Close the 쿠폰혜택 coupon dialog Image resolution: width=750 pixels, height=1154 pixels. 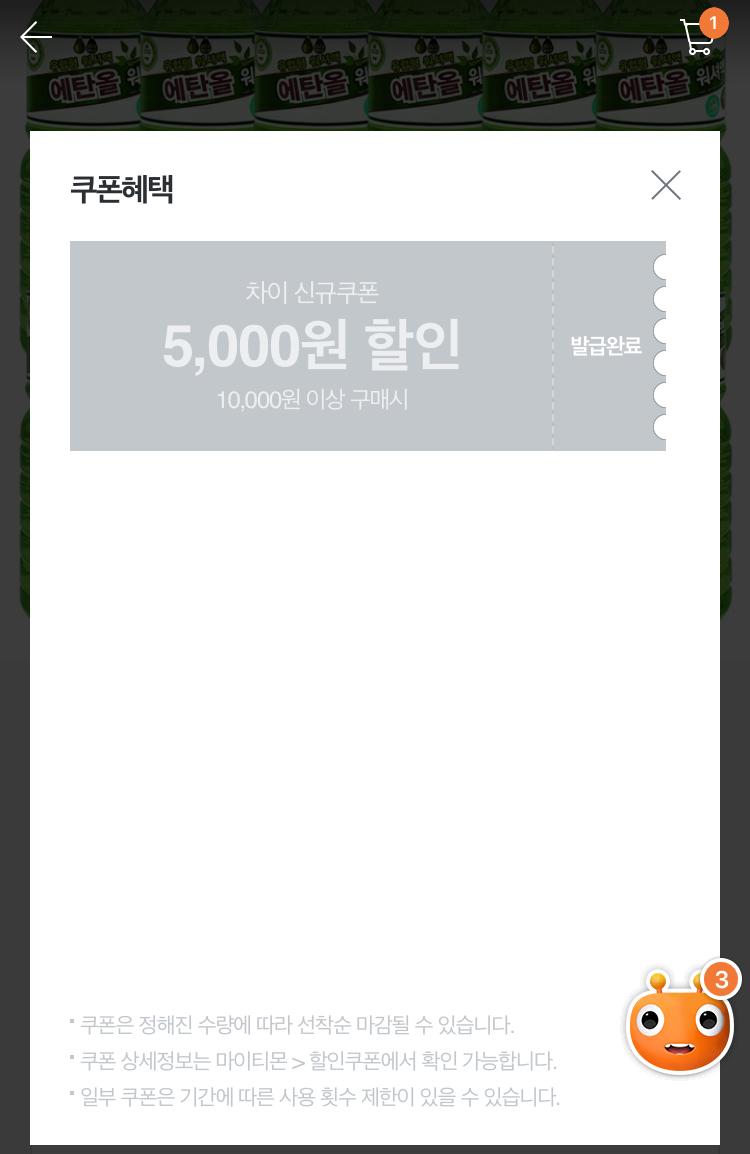click(x=665, y=185)
